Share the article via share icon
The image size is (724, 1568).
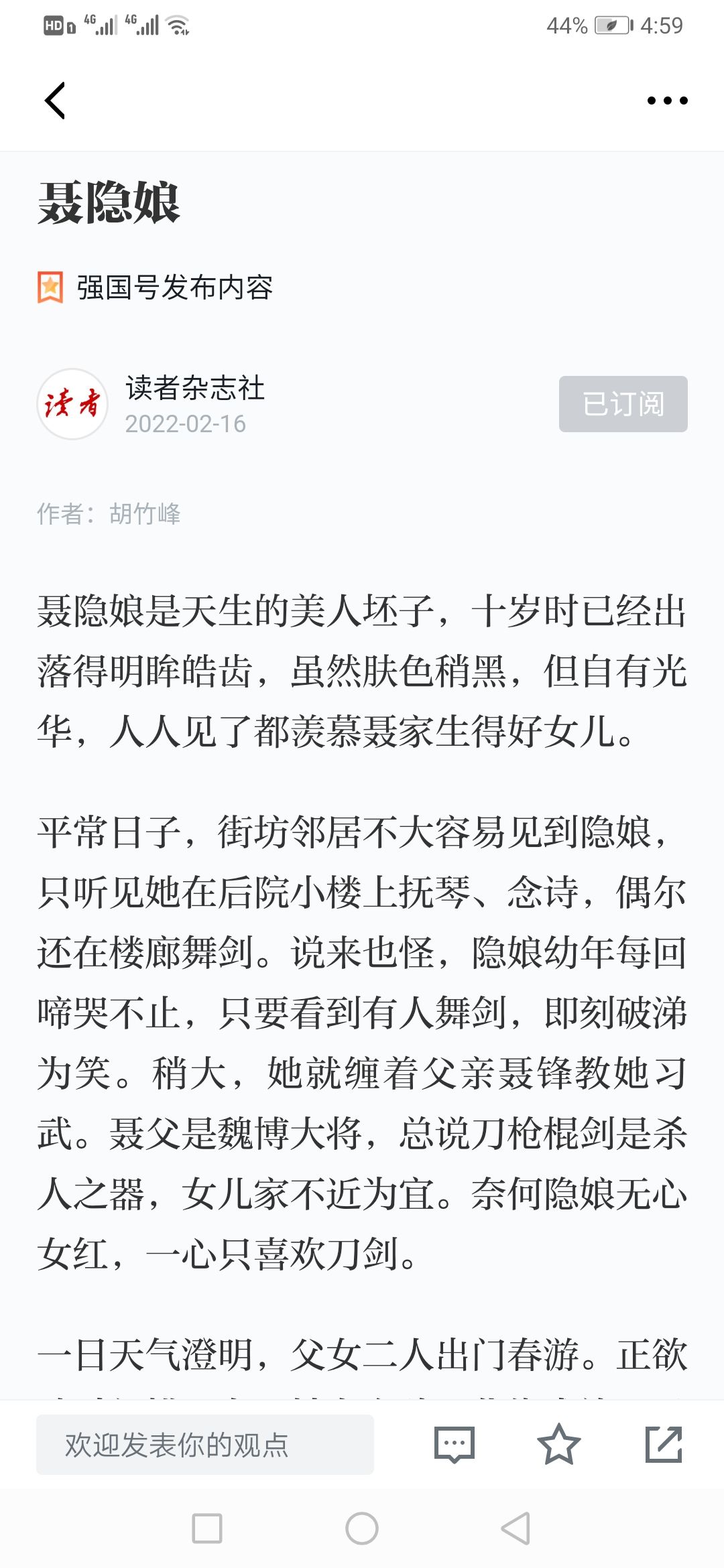[664, 1445]
